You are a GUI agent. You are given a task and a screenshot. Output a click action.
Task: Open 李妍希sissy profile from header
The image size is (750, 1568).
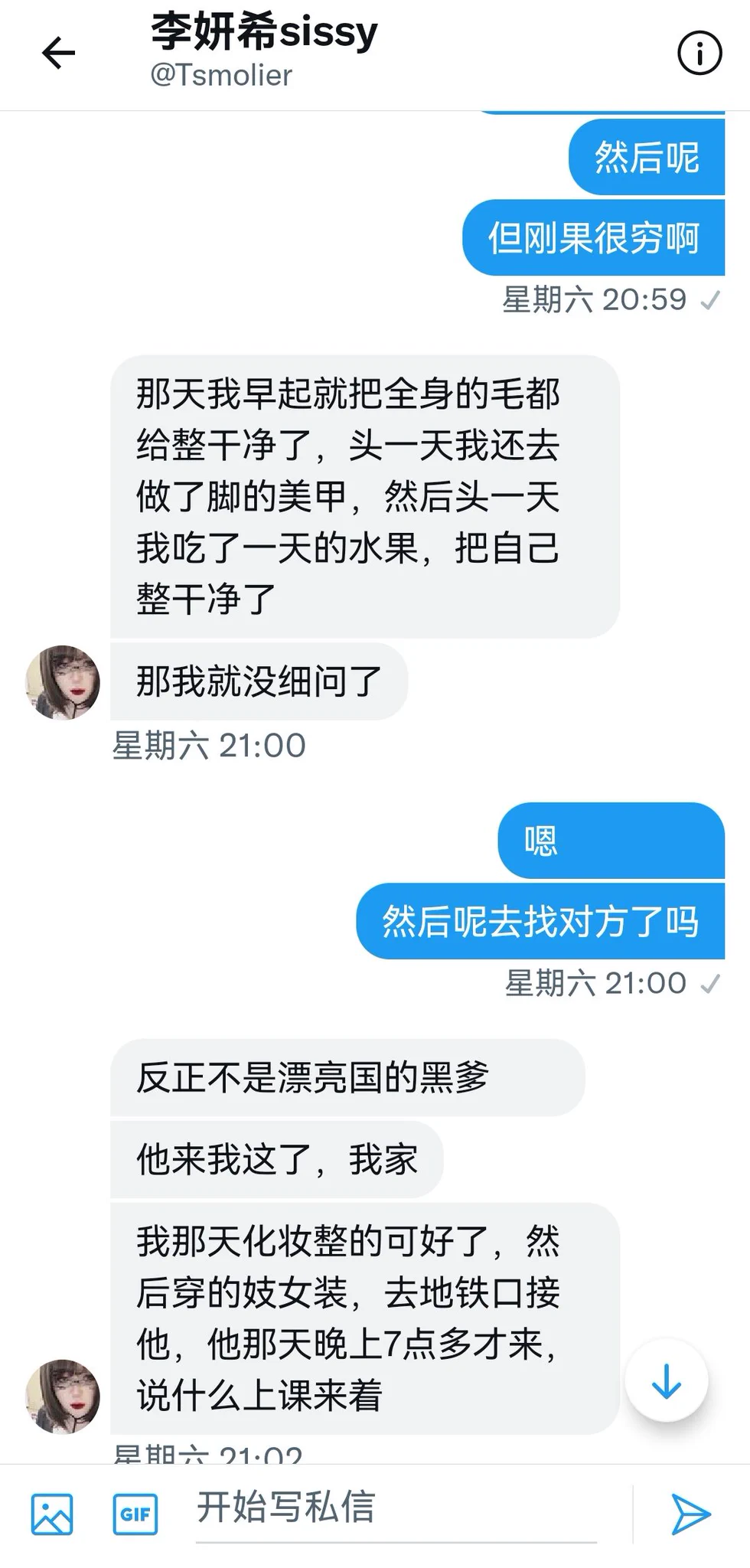click(264, 34)
